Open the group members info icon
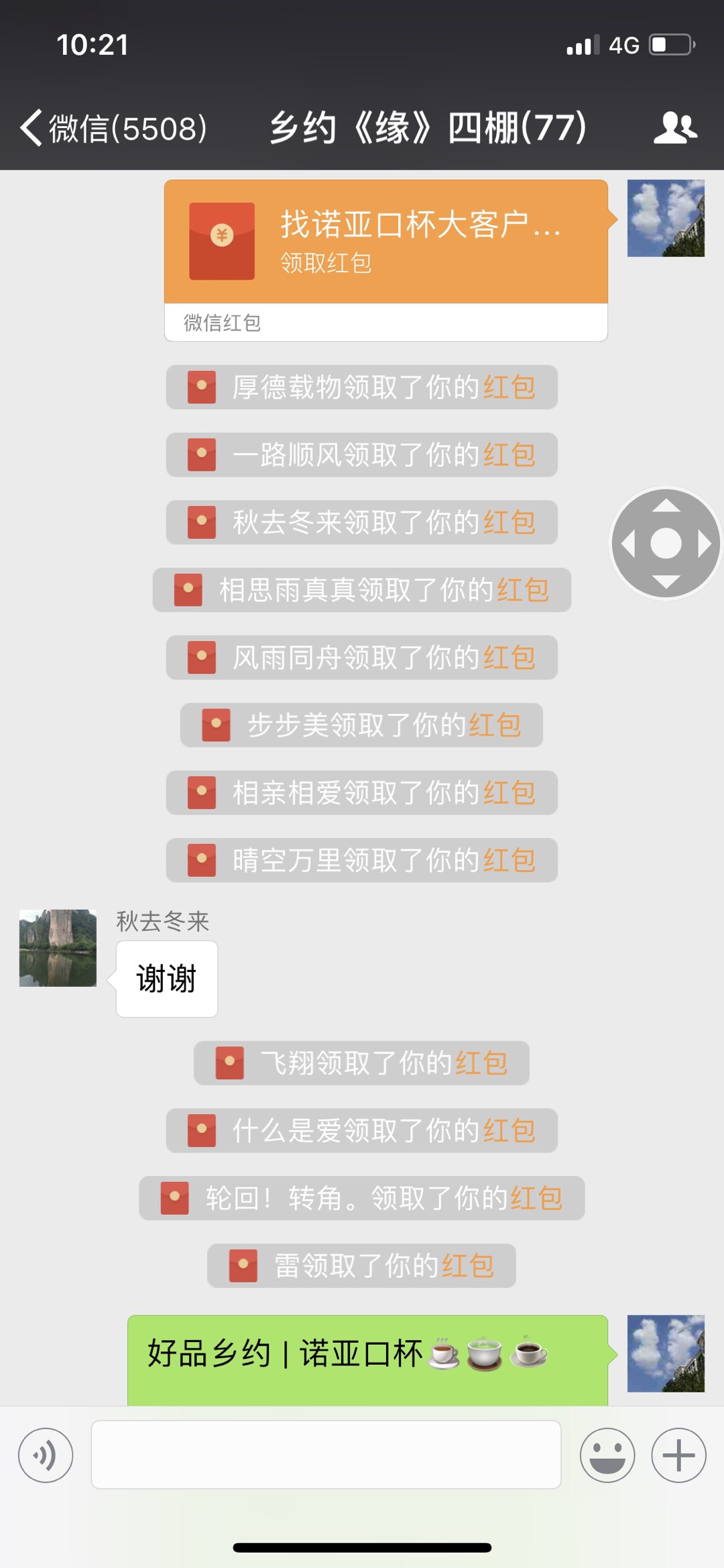The width and height of the screenshot is (724, 1568). pos(674,127)
